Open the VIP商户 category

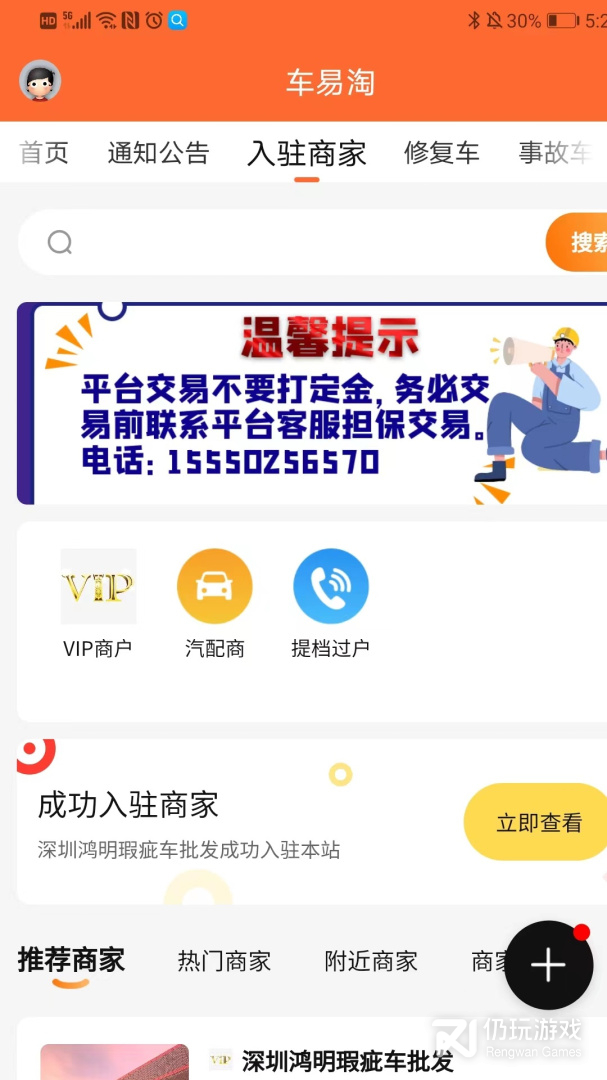pyautogui.click(x=98, y=603)
